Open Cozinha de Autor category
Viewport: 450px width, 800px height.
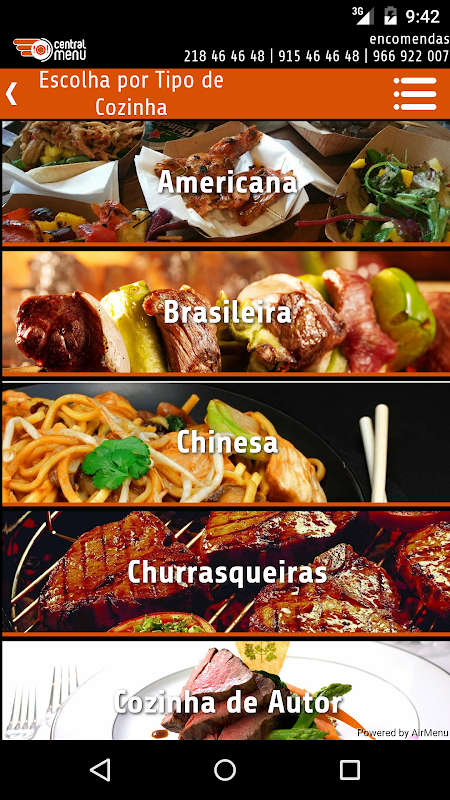[226, 690]
